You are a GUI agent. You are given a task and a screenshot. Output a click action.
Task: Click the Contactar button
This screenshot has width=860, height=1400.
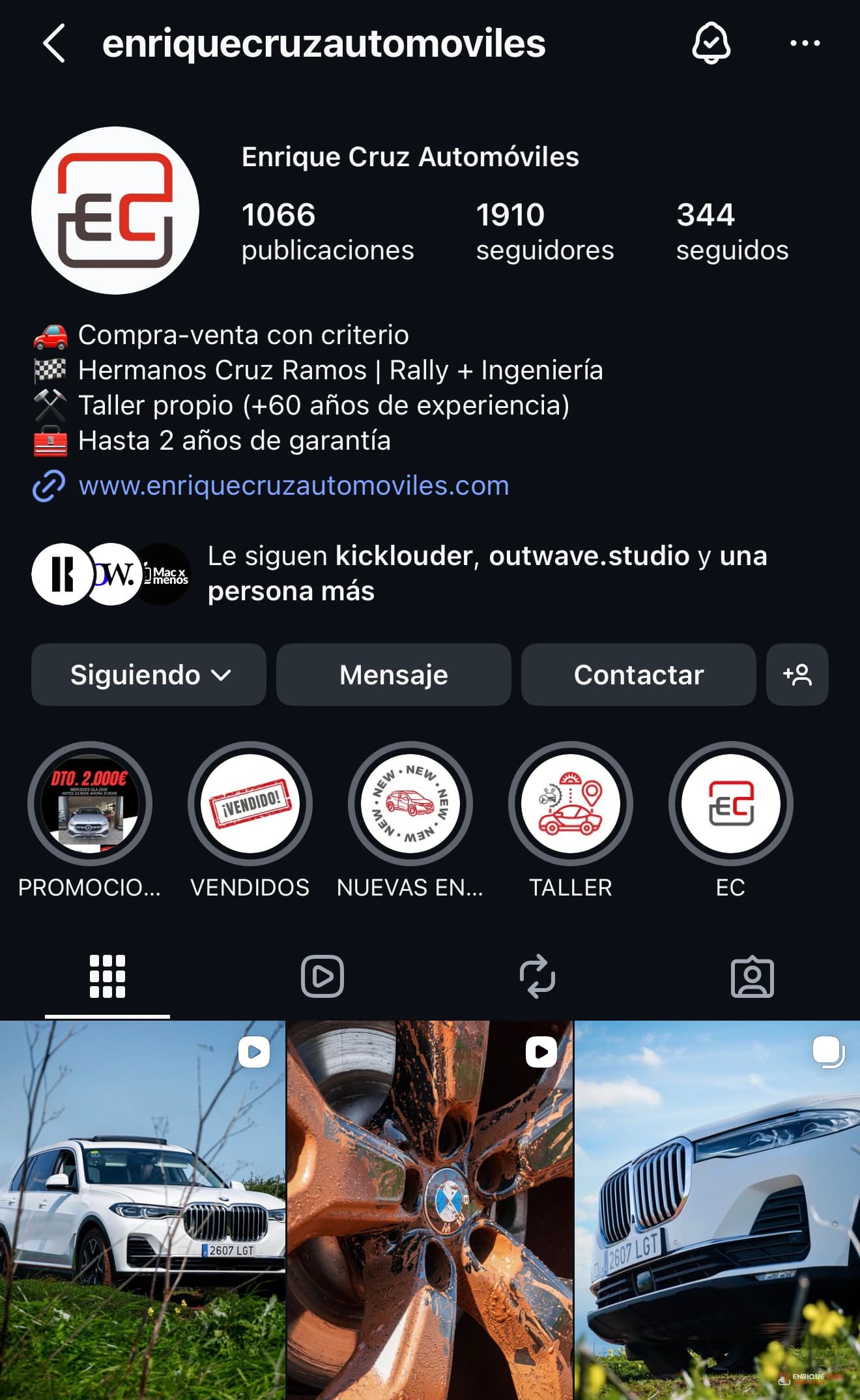638,675
